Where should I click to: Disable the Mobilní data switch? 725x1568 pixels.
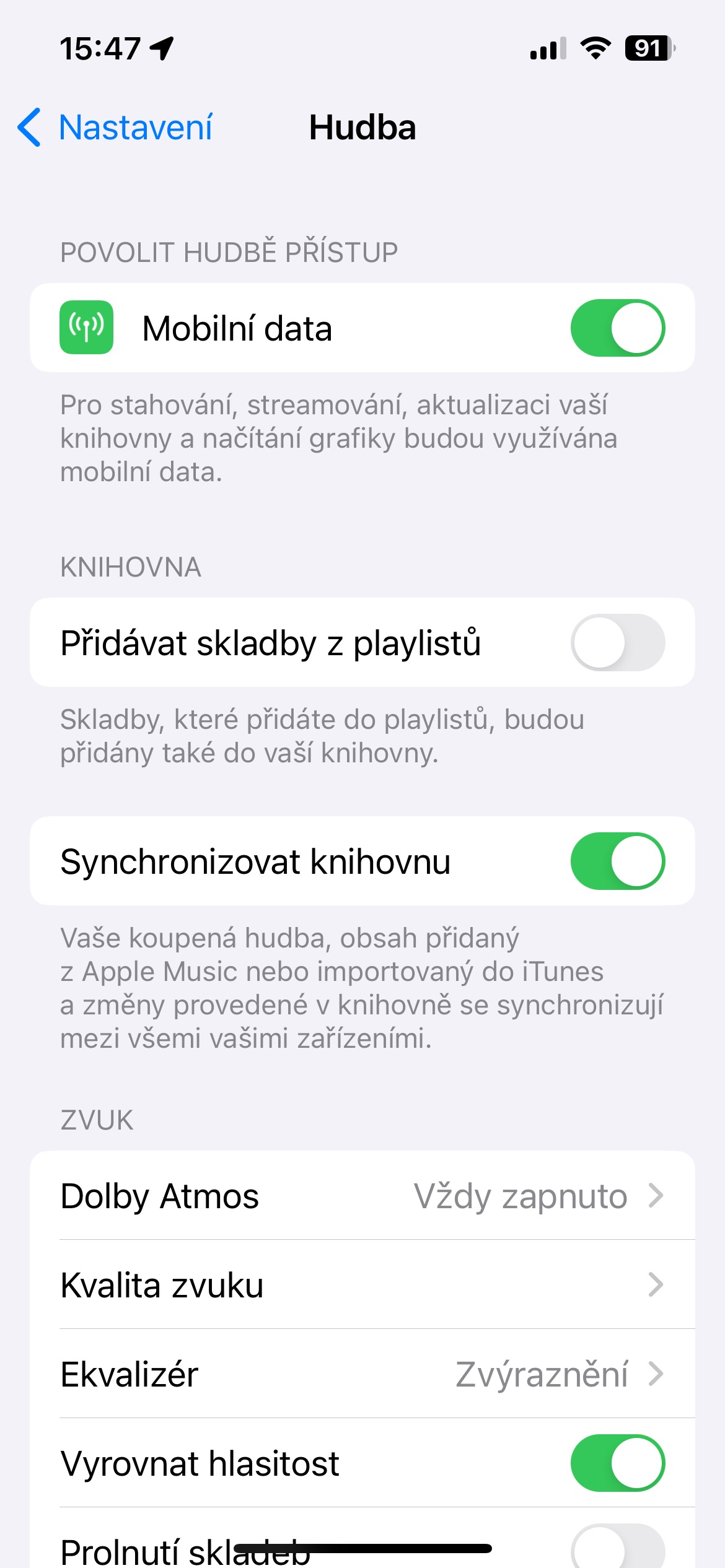pos(617,328)
